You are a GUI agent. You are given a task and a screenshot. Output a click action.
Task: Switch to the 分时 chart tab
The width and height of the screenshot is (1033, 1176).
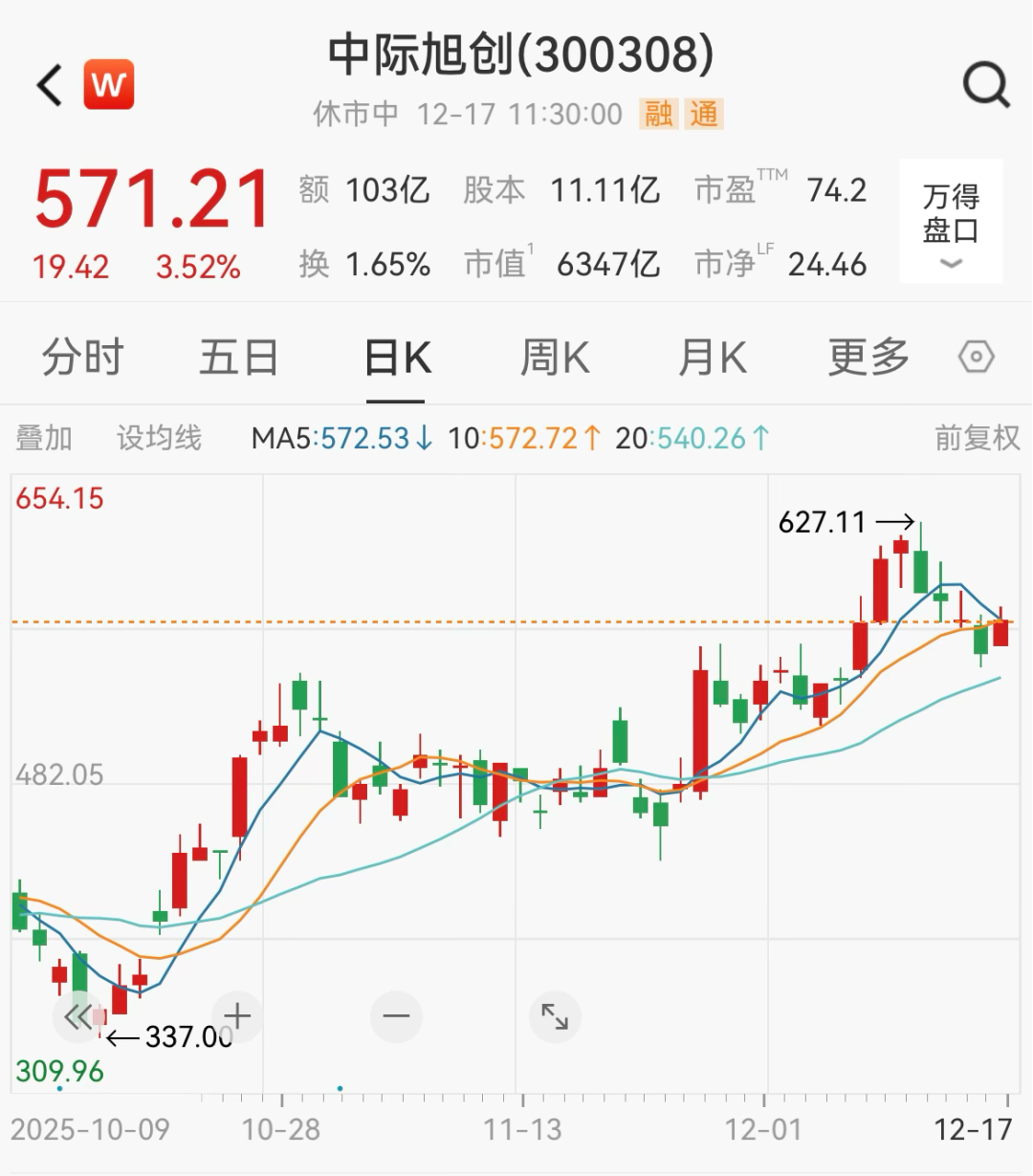[x=82, y=359]
